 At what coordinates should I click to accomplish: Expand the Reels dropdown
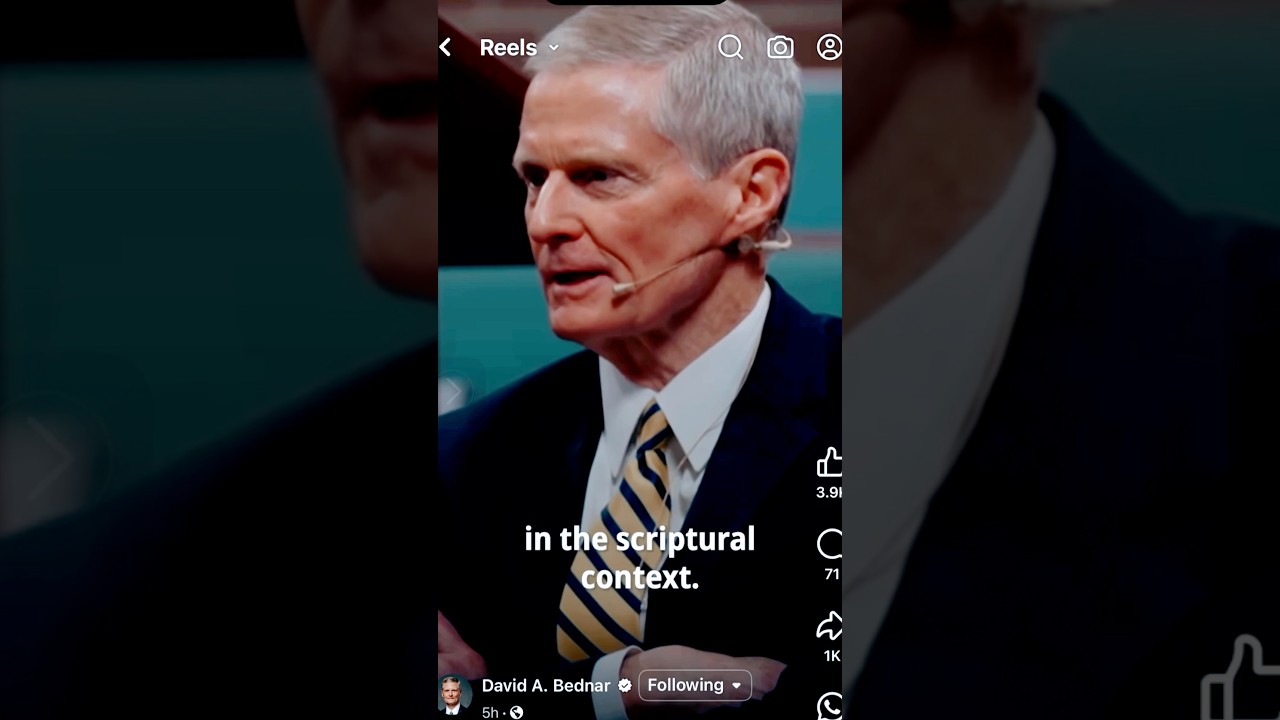point(553,48)
